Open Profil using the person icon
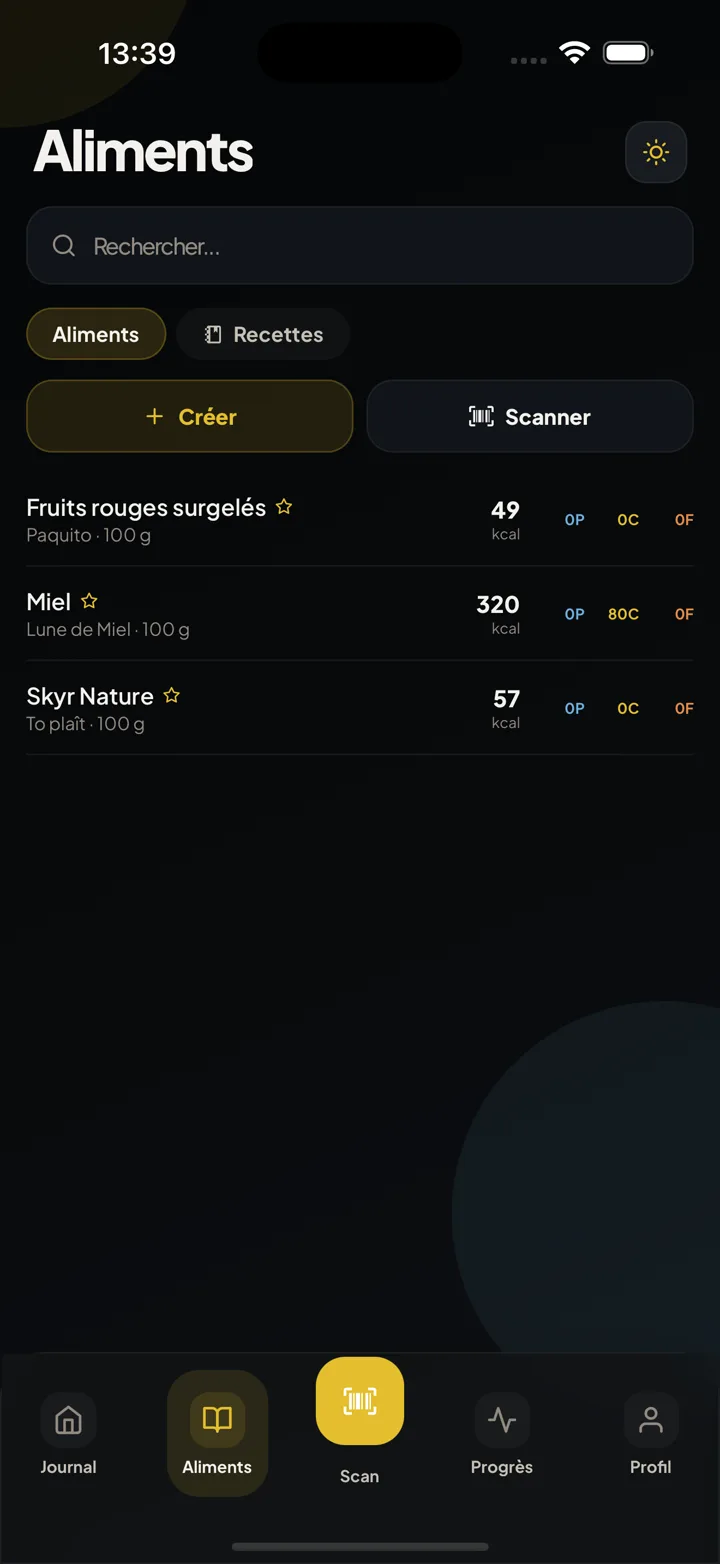The height and width of the screenshot is (1564, 720). pos(650,1419)
